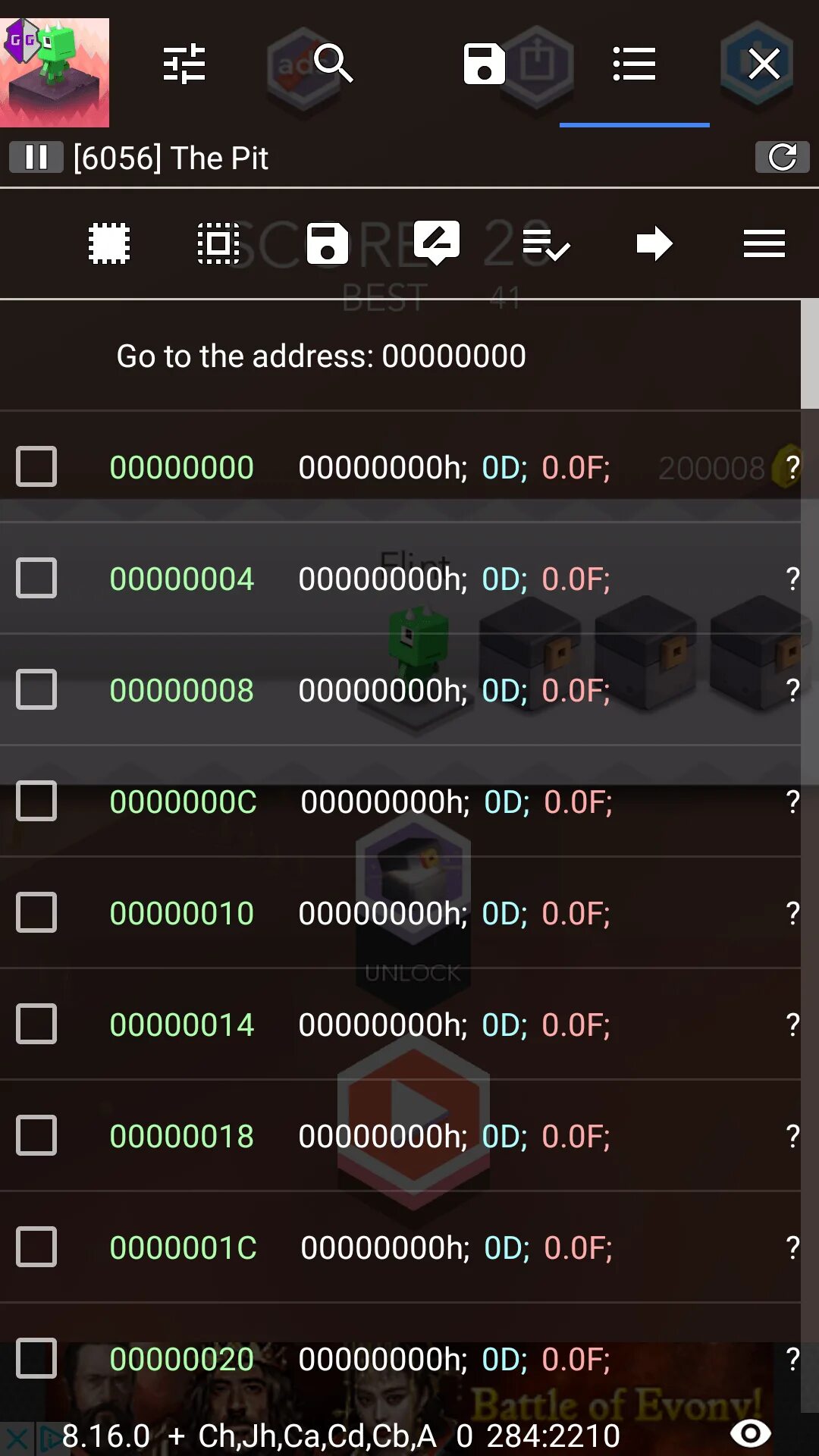Invert the current selection
The height and width of the screenshot is (1456, 819).
pyautogui.click(x=218, y=243)
